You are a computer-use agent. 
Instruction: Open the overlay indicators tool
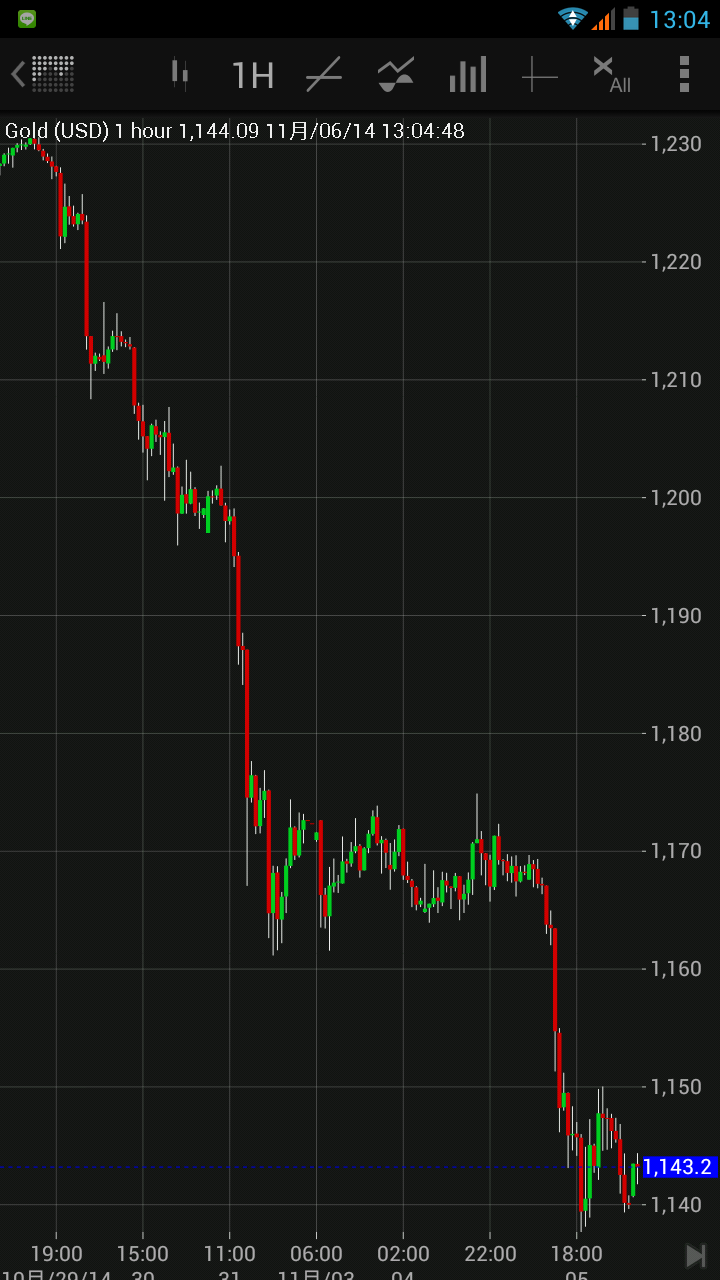396,75
